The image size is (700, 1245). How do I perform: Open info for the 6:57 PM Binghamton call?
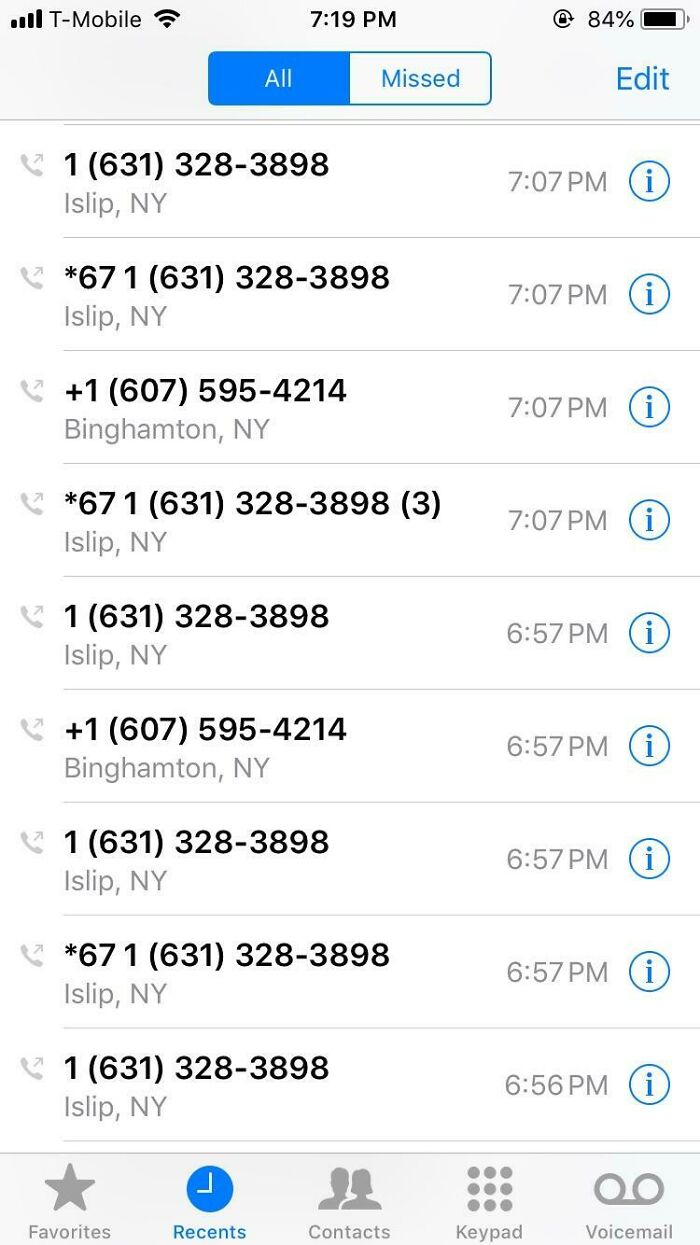click(x=649, y=746)
